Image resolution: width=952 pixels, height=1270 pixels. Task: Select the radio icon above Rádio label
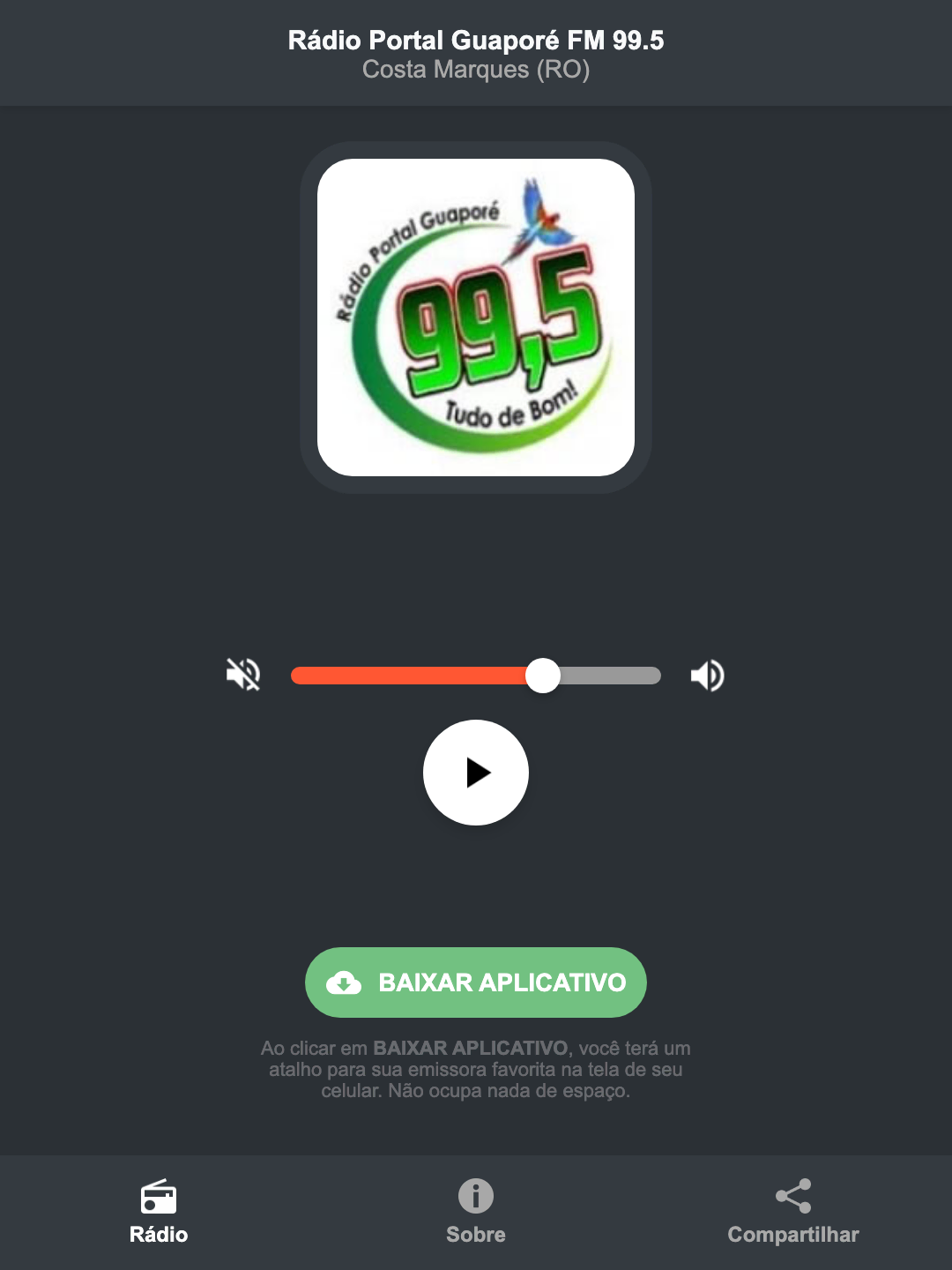(x=159, y=1198)
